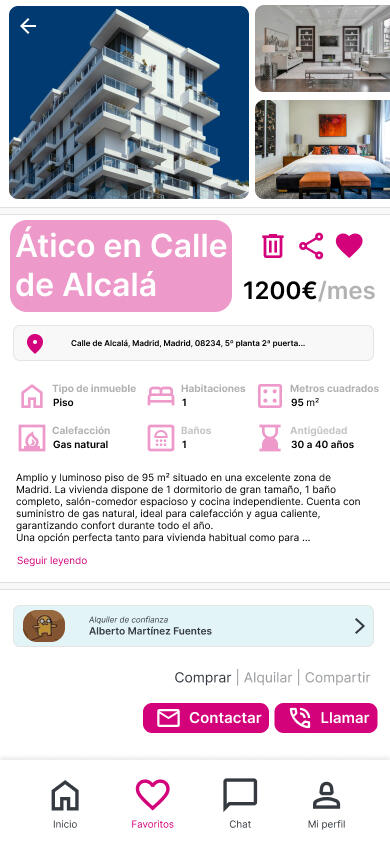This screenshot has height=844, width=390.
Task: Toggle the heart favorite icon
Action: pyautogui.click(x=349, y=245)
